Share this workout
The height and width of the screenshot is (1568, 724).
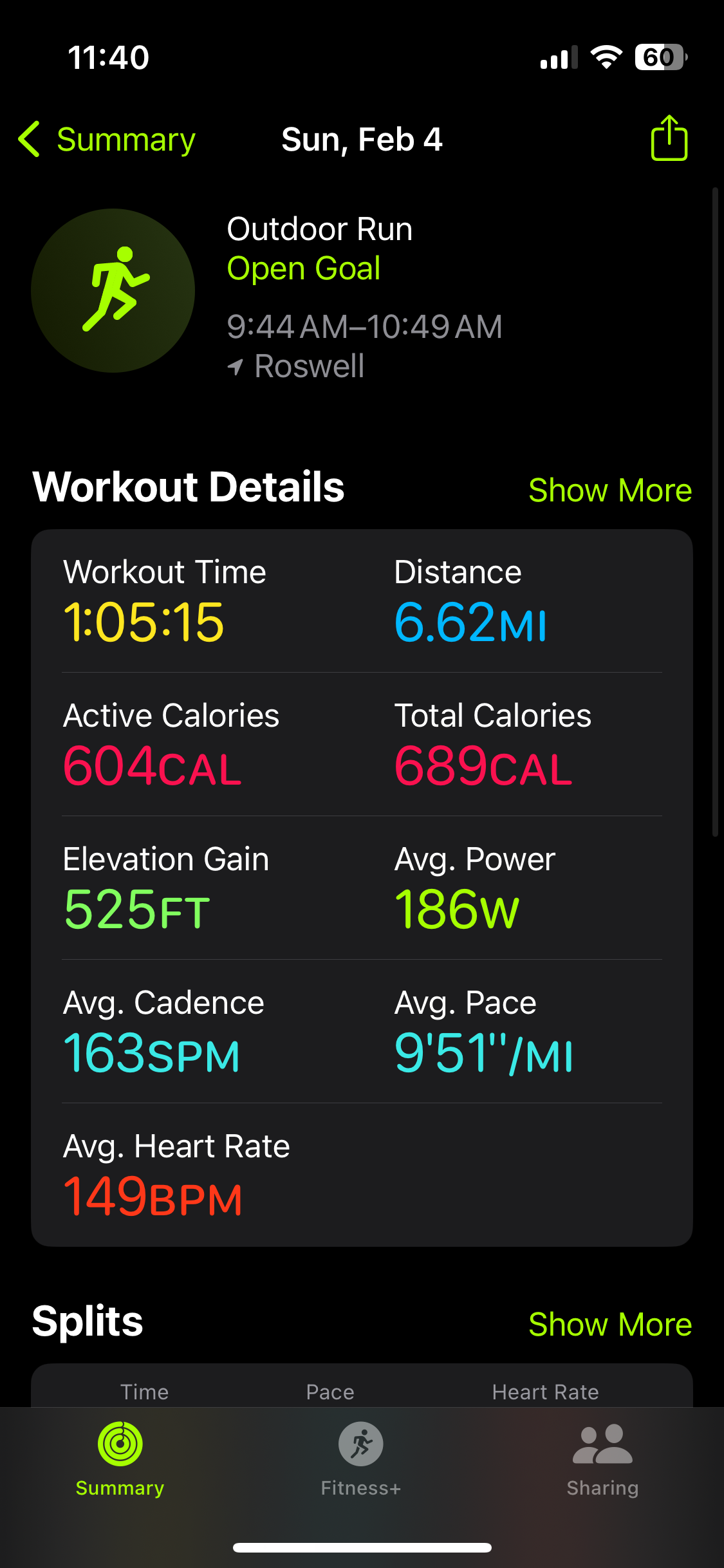coord(669,138)
